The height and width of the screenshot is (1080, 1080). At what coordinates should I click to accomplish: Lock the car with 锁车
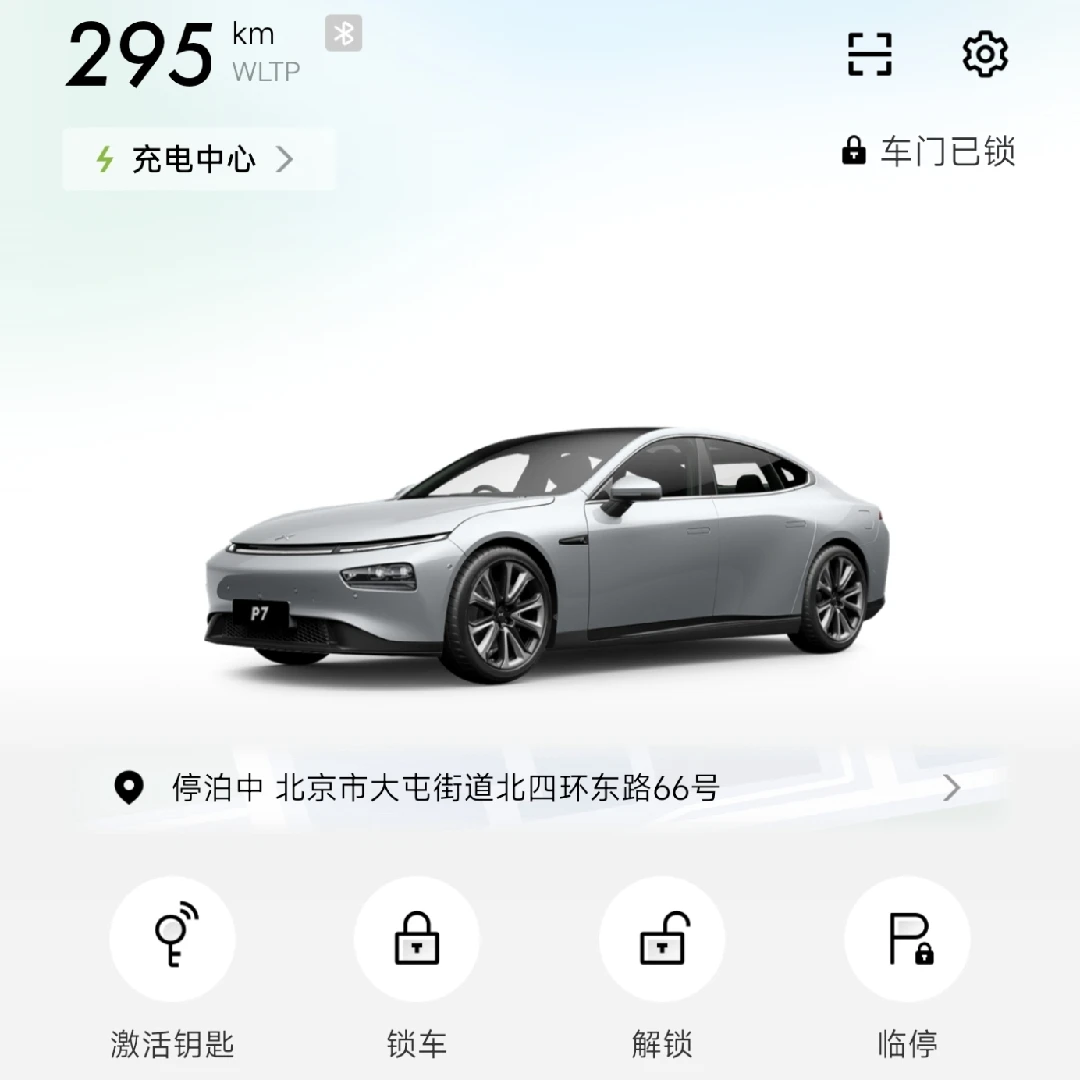coord(417,939)
